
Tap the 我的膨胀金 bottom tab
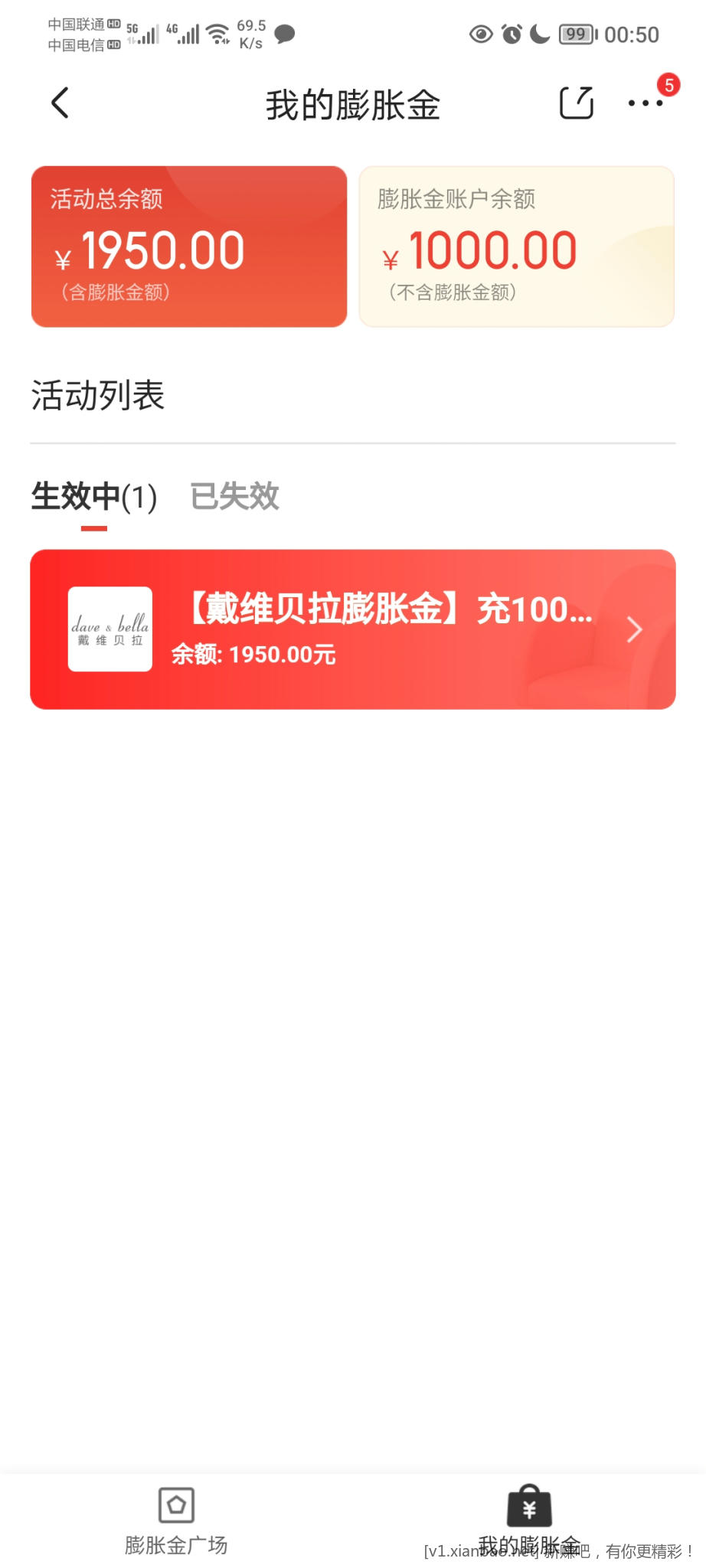[x=529, y=1521]
